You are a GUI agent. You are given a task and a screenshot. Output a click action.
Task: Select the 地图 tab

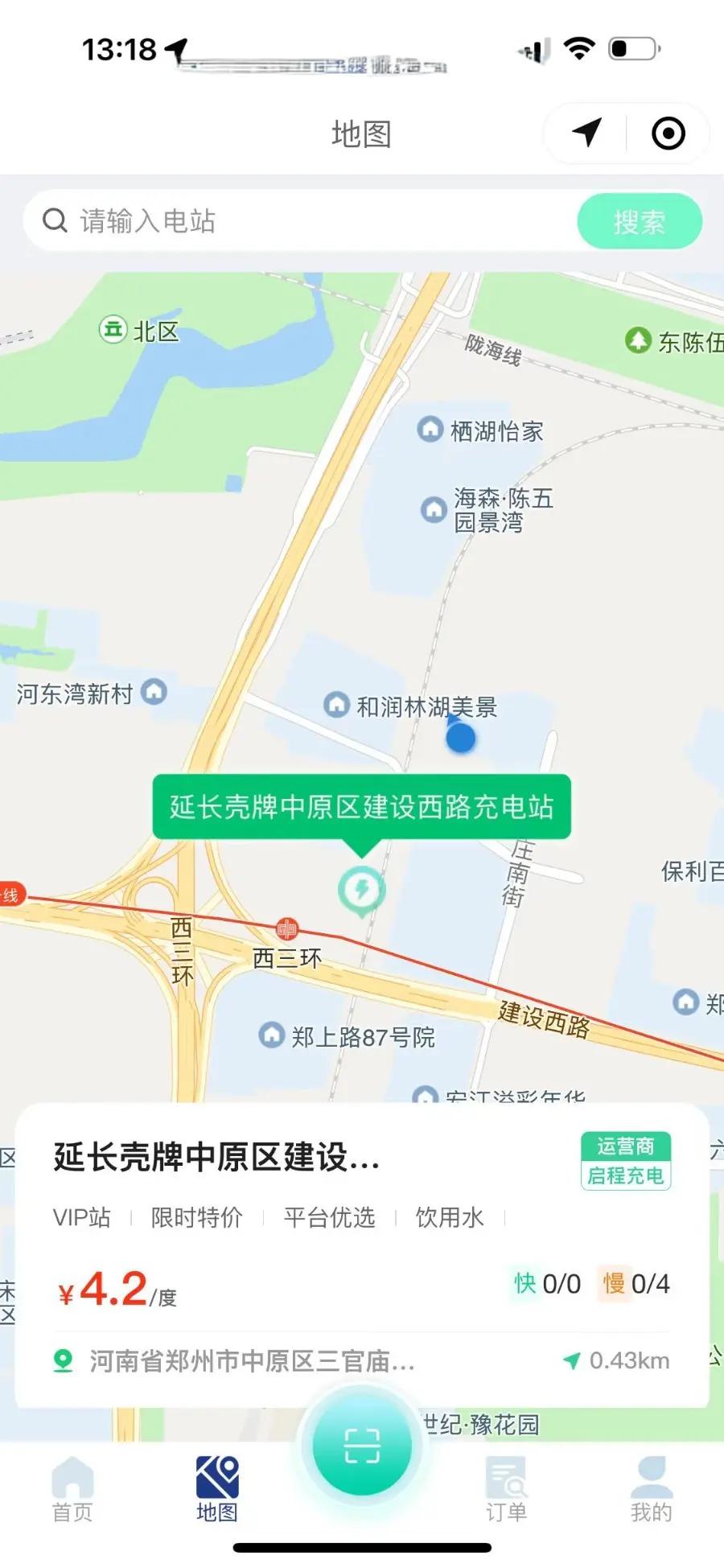click(217, 1489)
